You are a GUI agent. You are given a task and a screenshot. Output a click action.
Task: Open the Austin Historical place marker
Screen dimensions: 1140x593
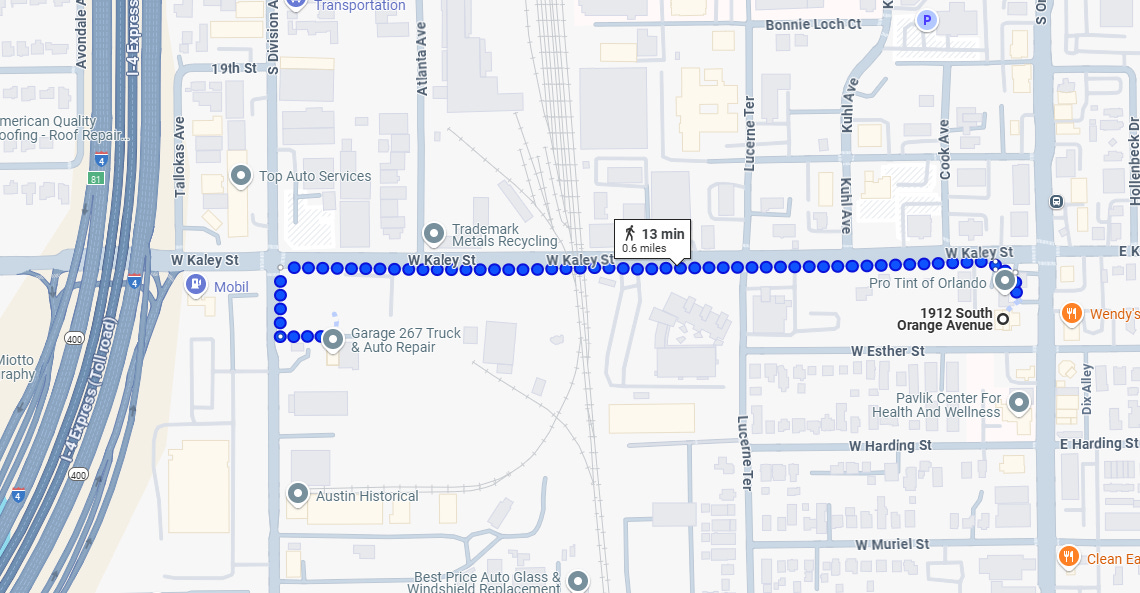[298, 494]
